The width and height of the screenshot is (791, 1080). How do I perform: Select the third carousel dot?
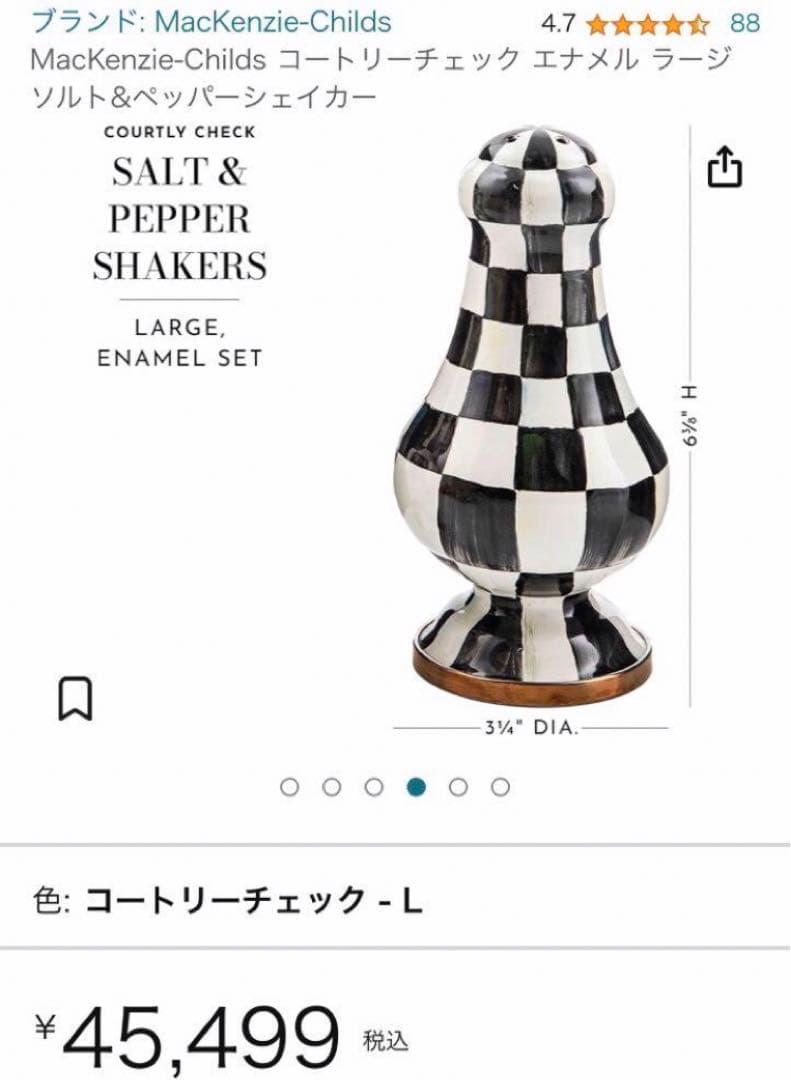coord(373,787)
